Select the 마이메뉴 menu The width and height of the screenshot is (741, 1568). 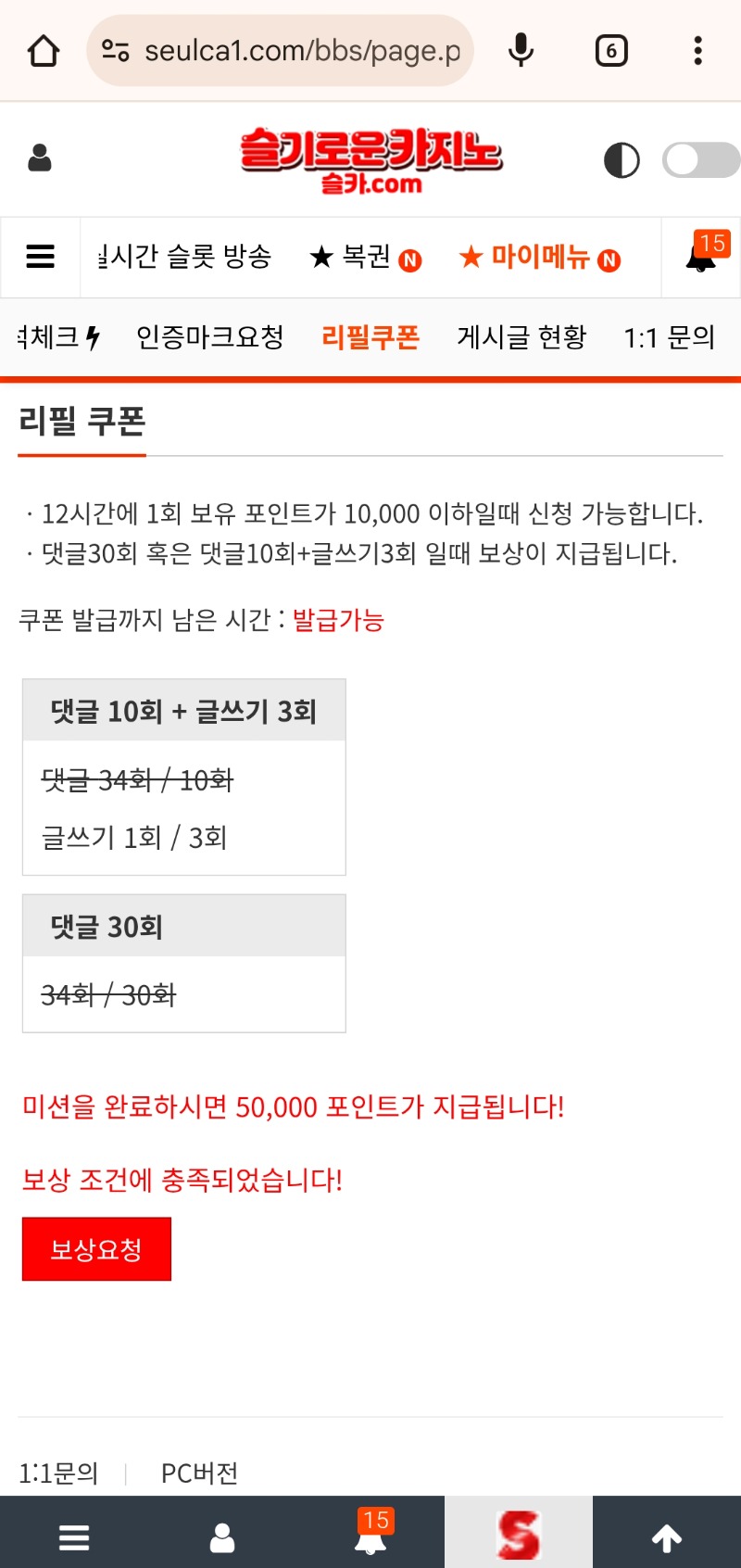pyautogui.click(x=539, y=257)
